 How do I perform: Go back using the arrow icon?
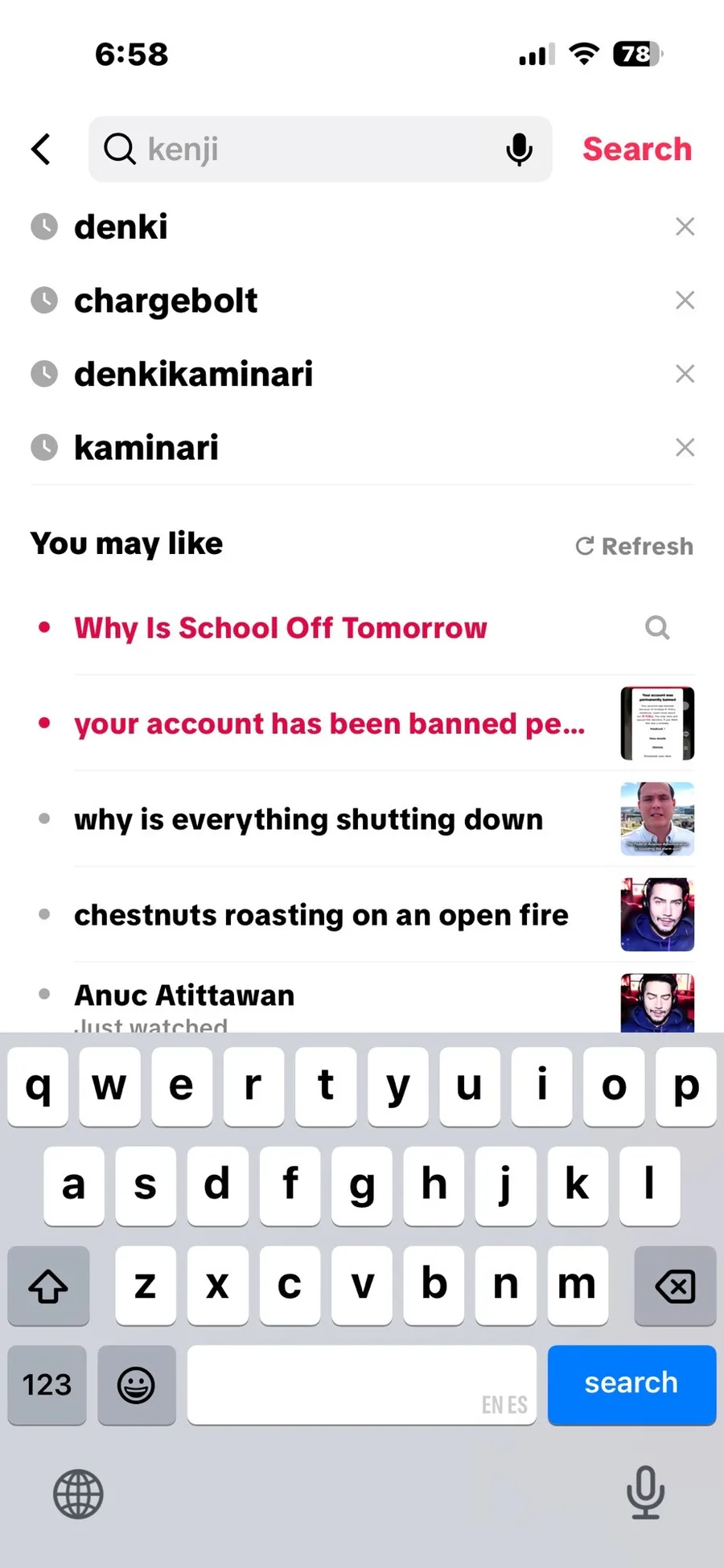pyautogui.click(x=41, y=149)
